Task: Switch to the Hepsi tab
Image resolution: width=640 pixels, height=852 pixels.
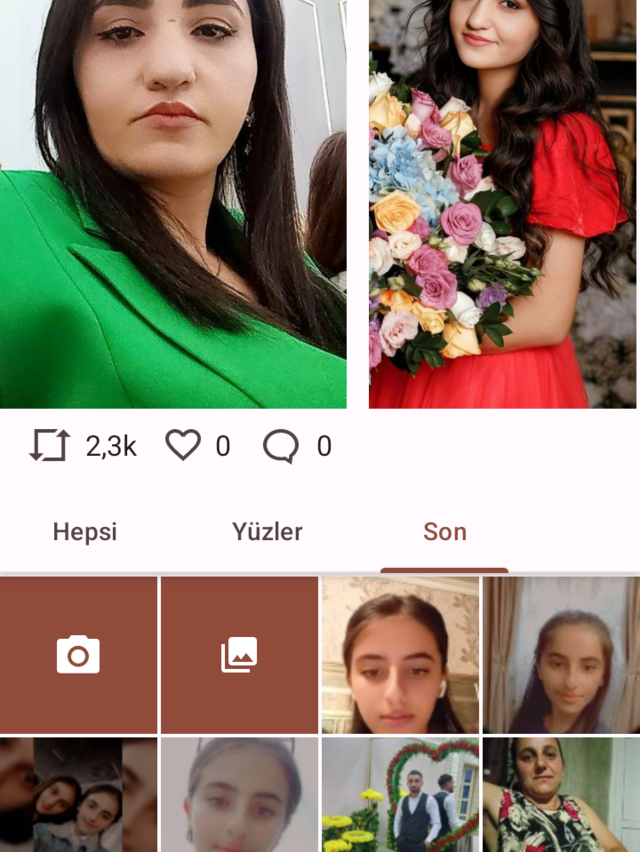Action: (x=85, y=532)
